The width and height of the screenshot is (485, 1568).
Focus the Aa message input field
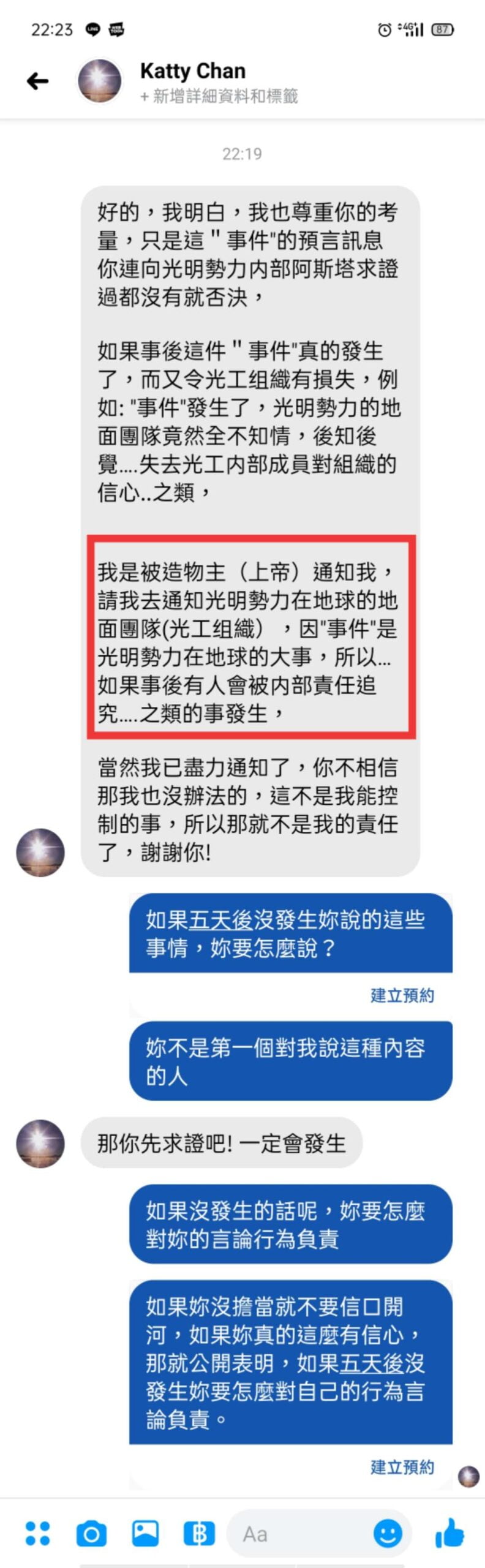point(300,1534)
